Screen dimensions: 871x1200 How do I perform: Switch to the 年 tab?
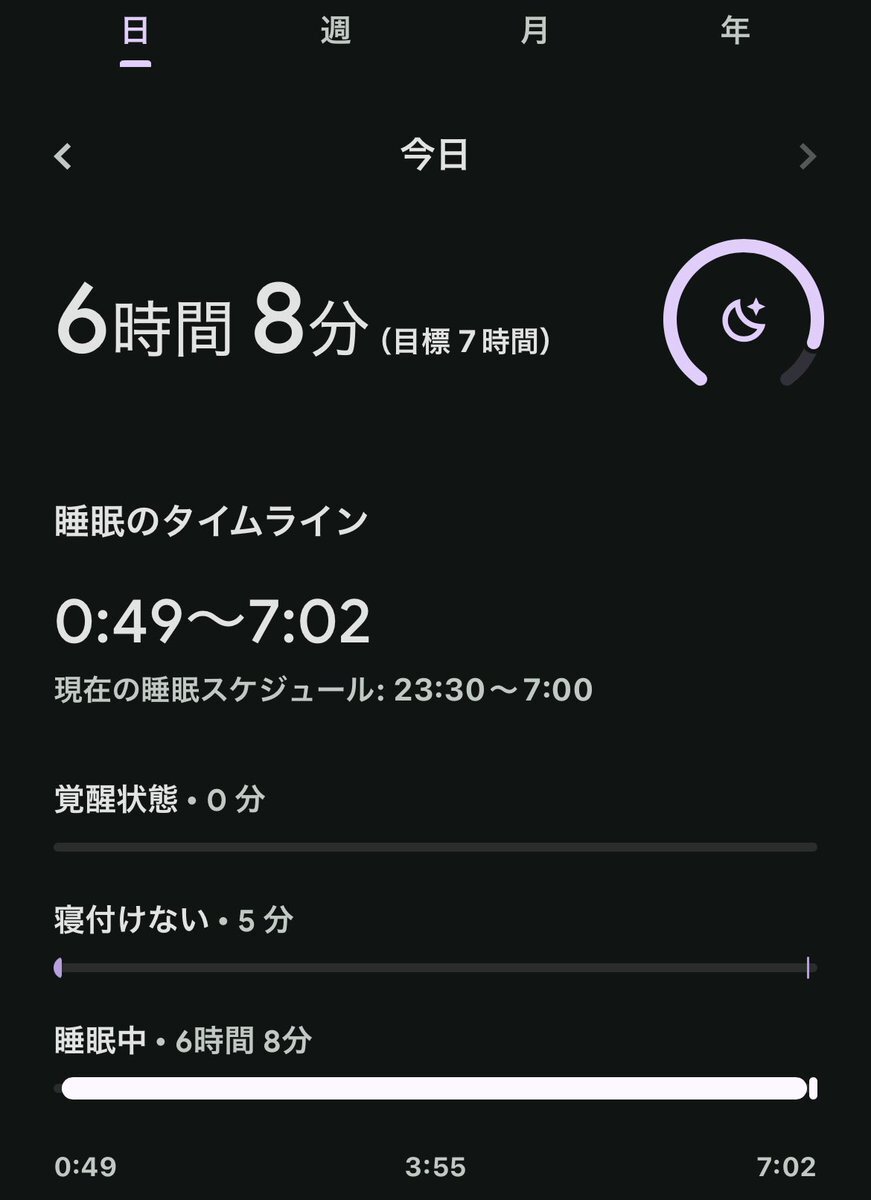click(x=735, y=32)
